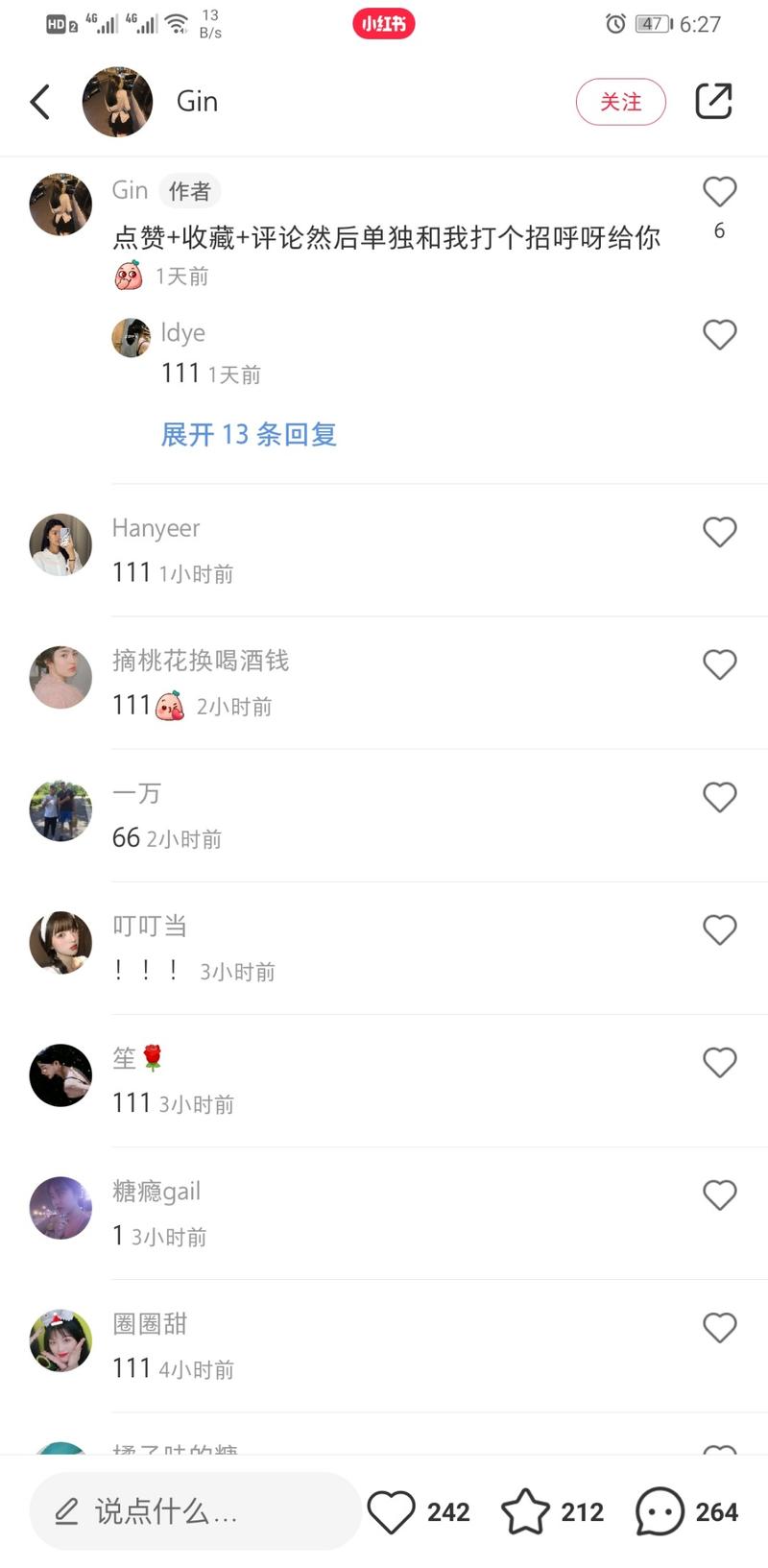768x1568 pixels.
Task: Open comments via the bubble icon showing 264
Action: coord(659,1510)
